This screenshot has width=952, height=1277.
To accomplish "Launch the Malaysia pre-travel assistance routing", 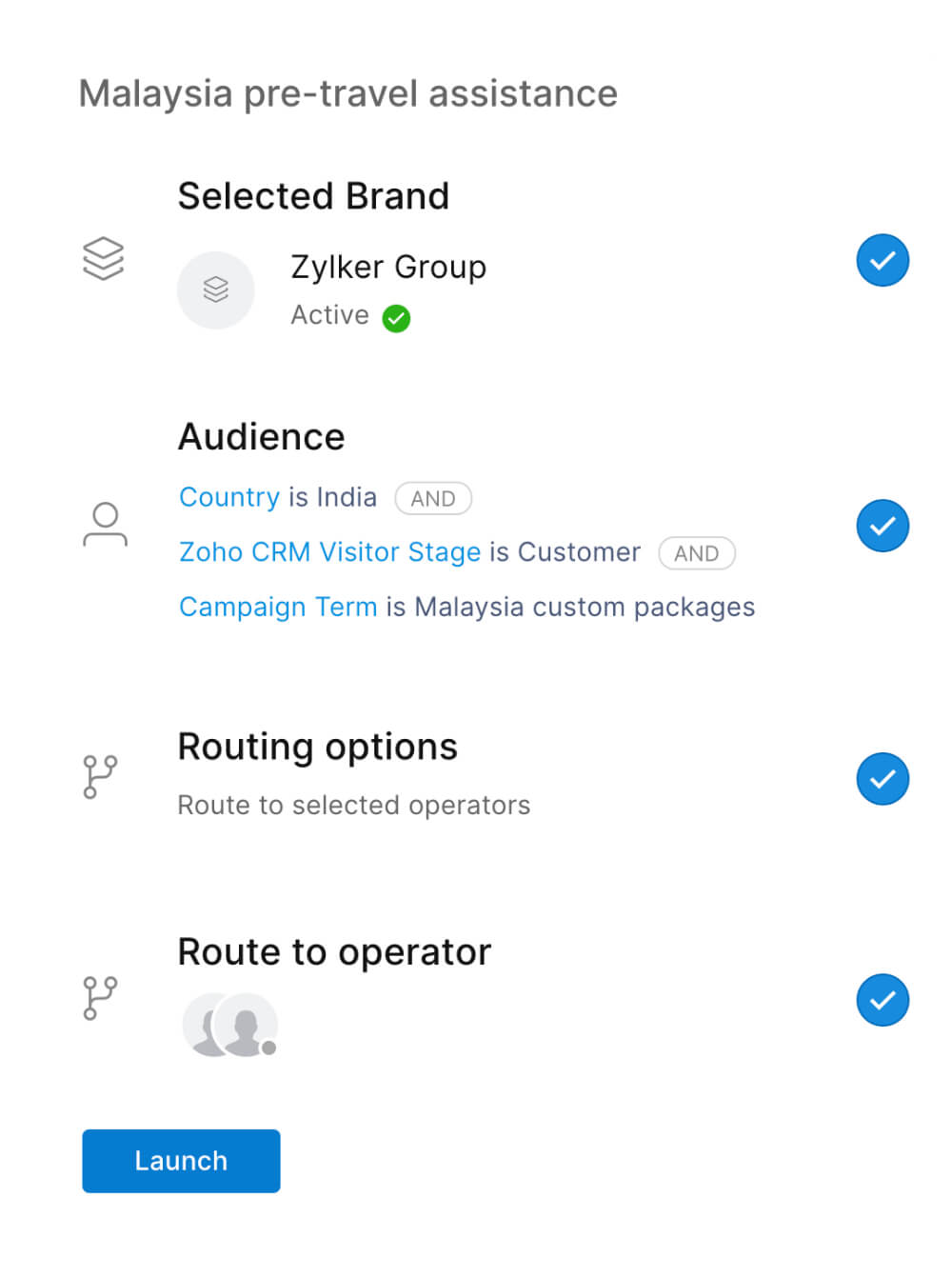I will click(x=181, y=1161).
